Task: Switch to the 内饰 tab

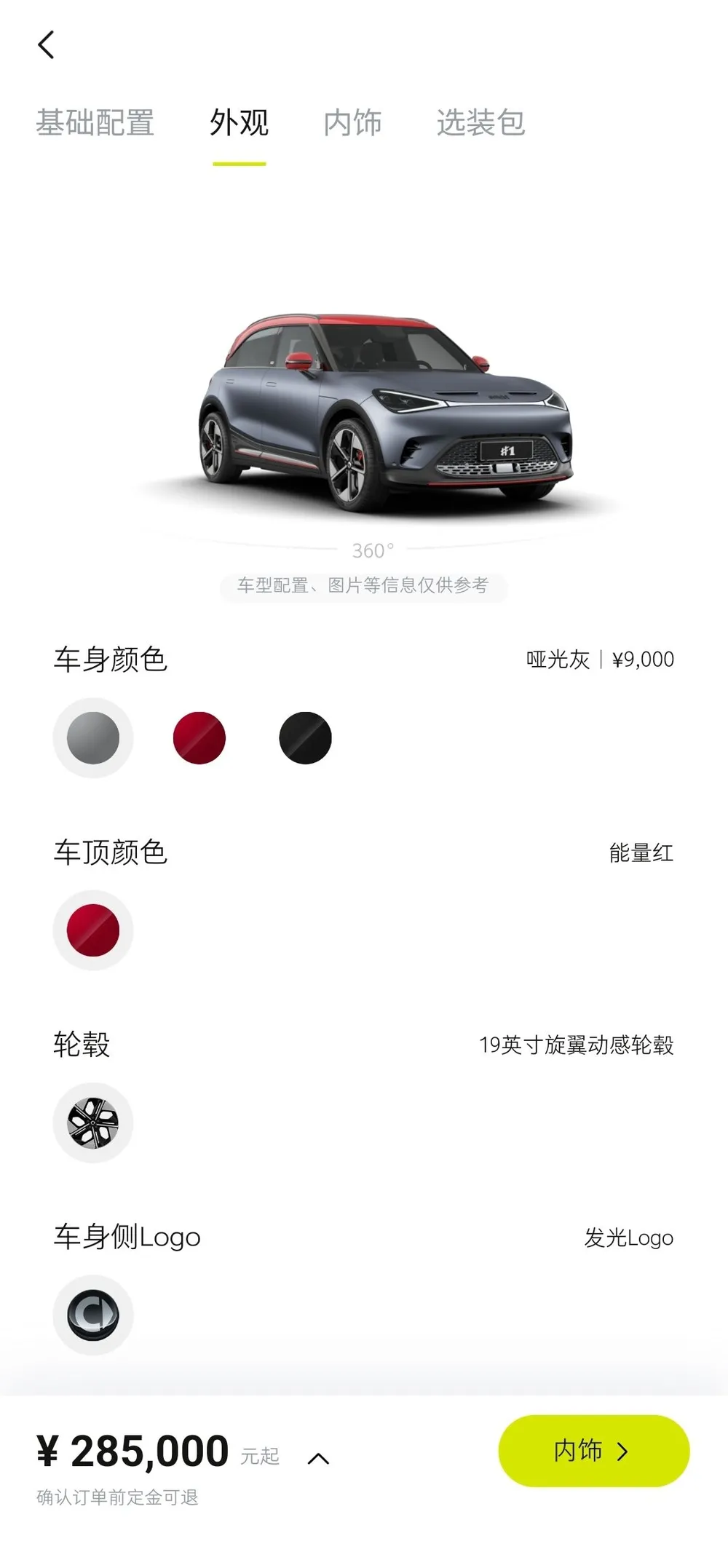Action: [x=353, y=122]
